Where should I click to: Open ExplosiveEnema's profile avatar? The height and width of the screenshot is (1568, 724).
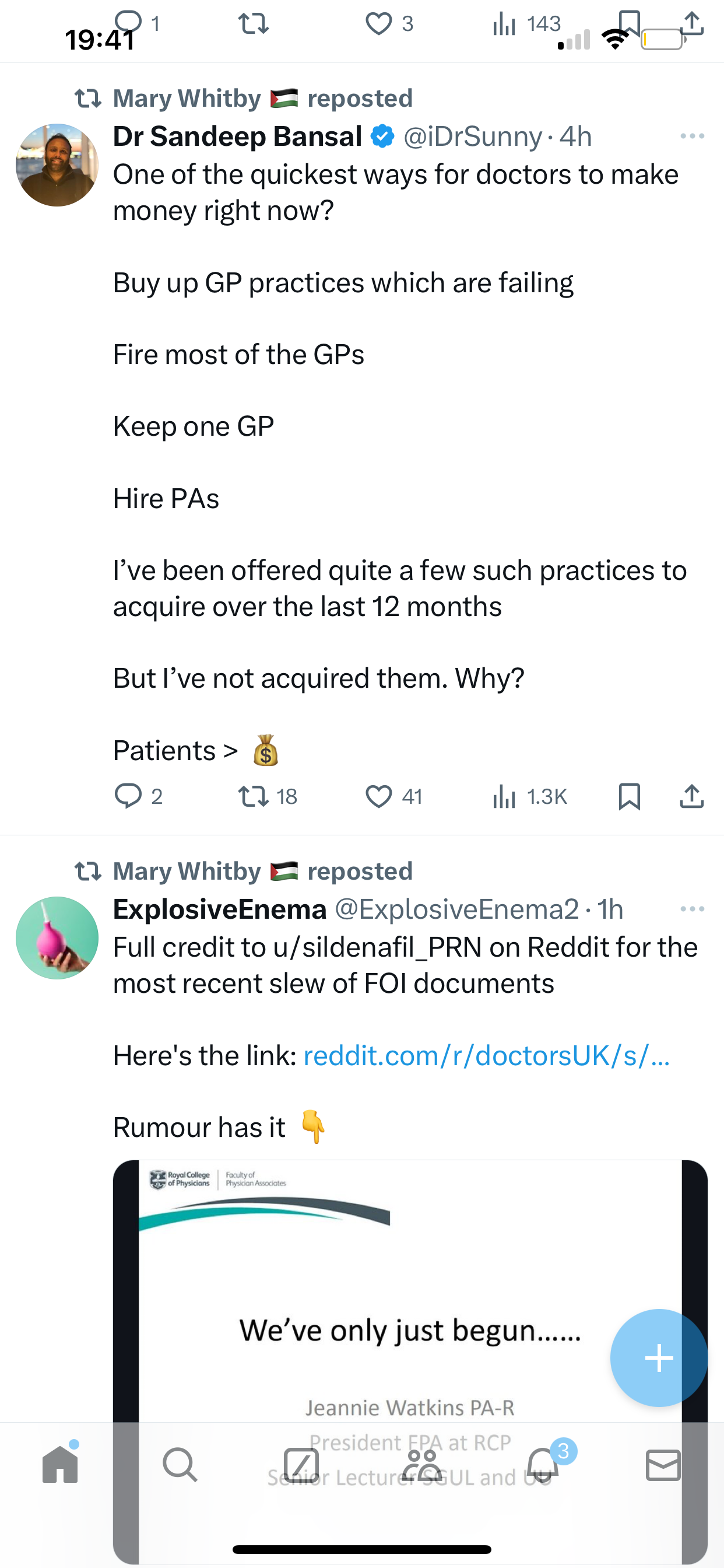tap(57, 938)
